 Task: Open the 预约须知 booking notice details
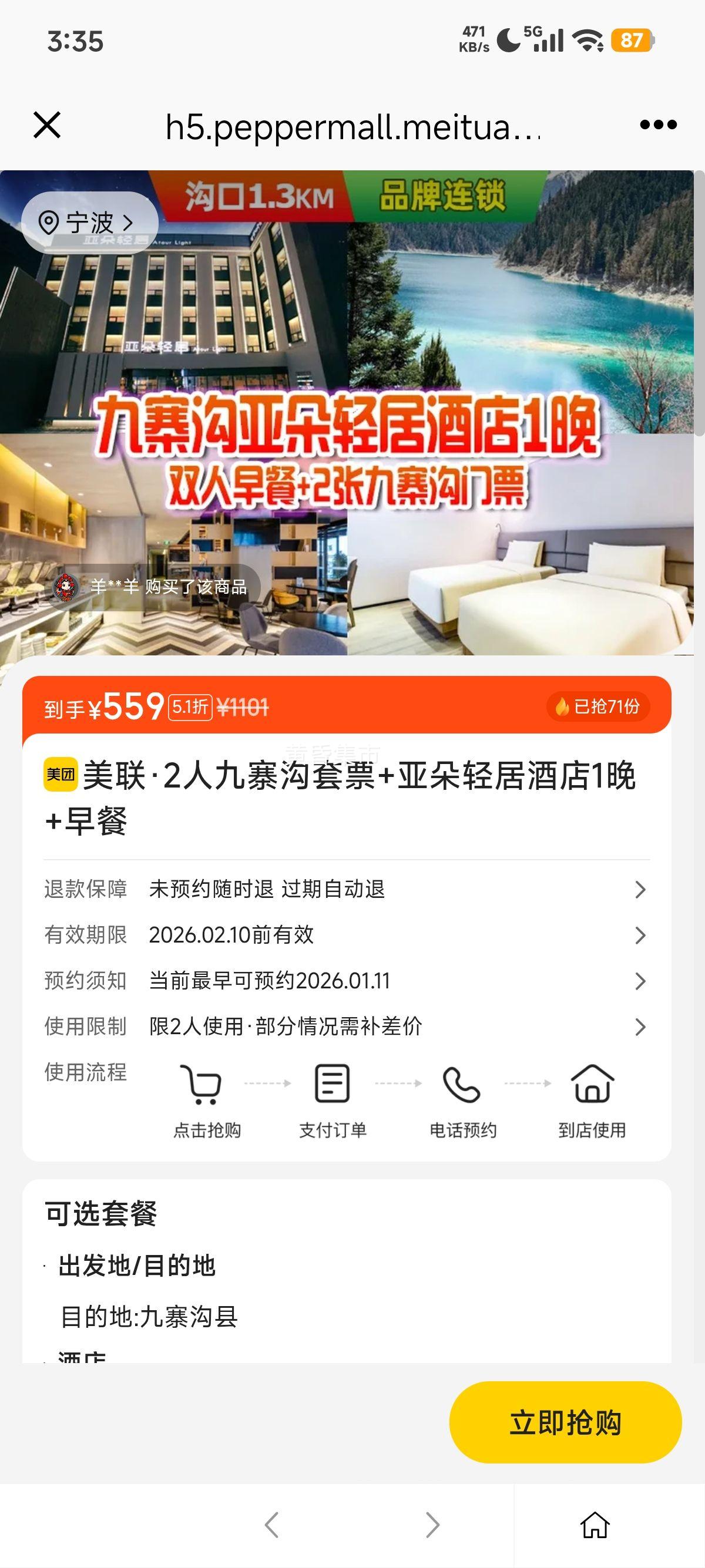coord(640,981)
